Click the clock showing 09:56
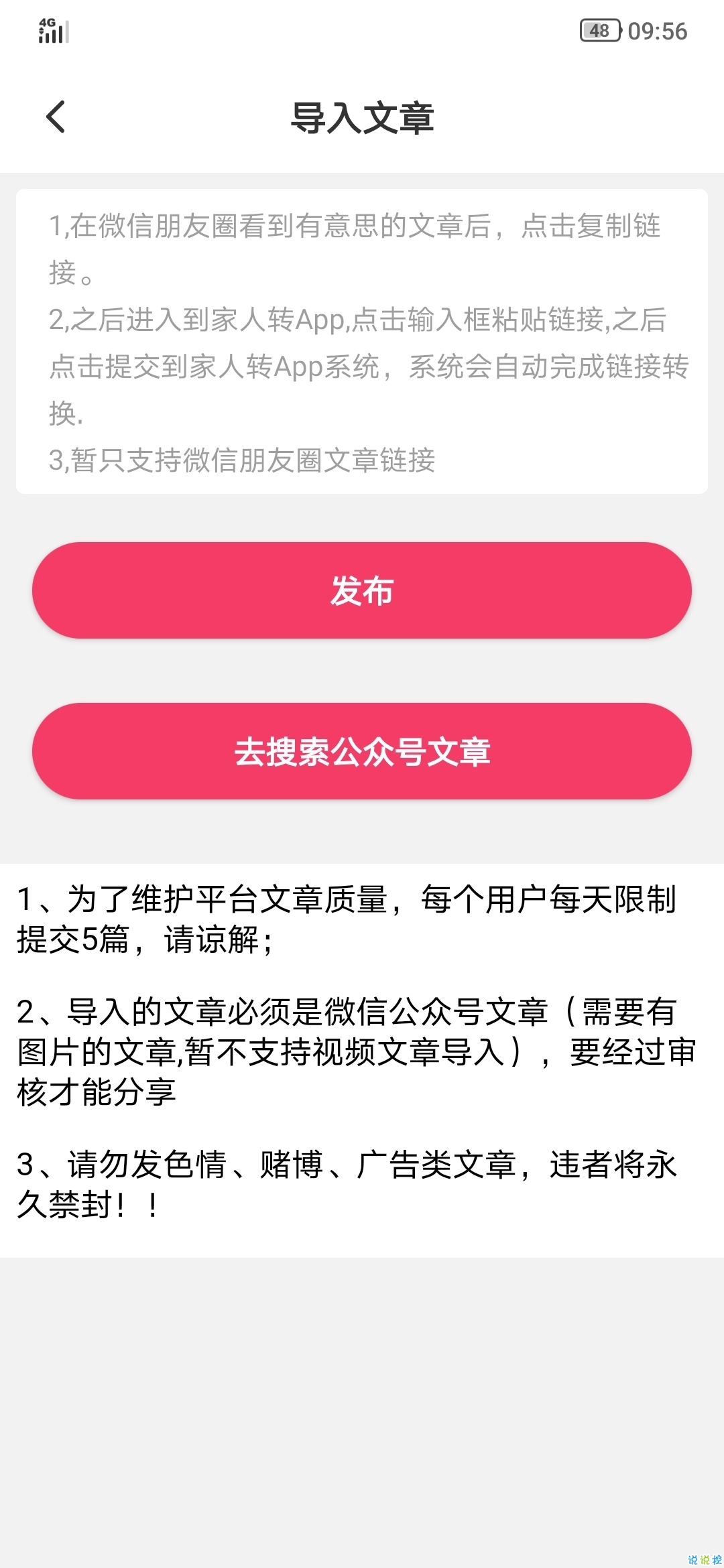This screenshot has height=1568, width=724. pyautogui.click(x=657, y=31)
